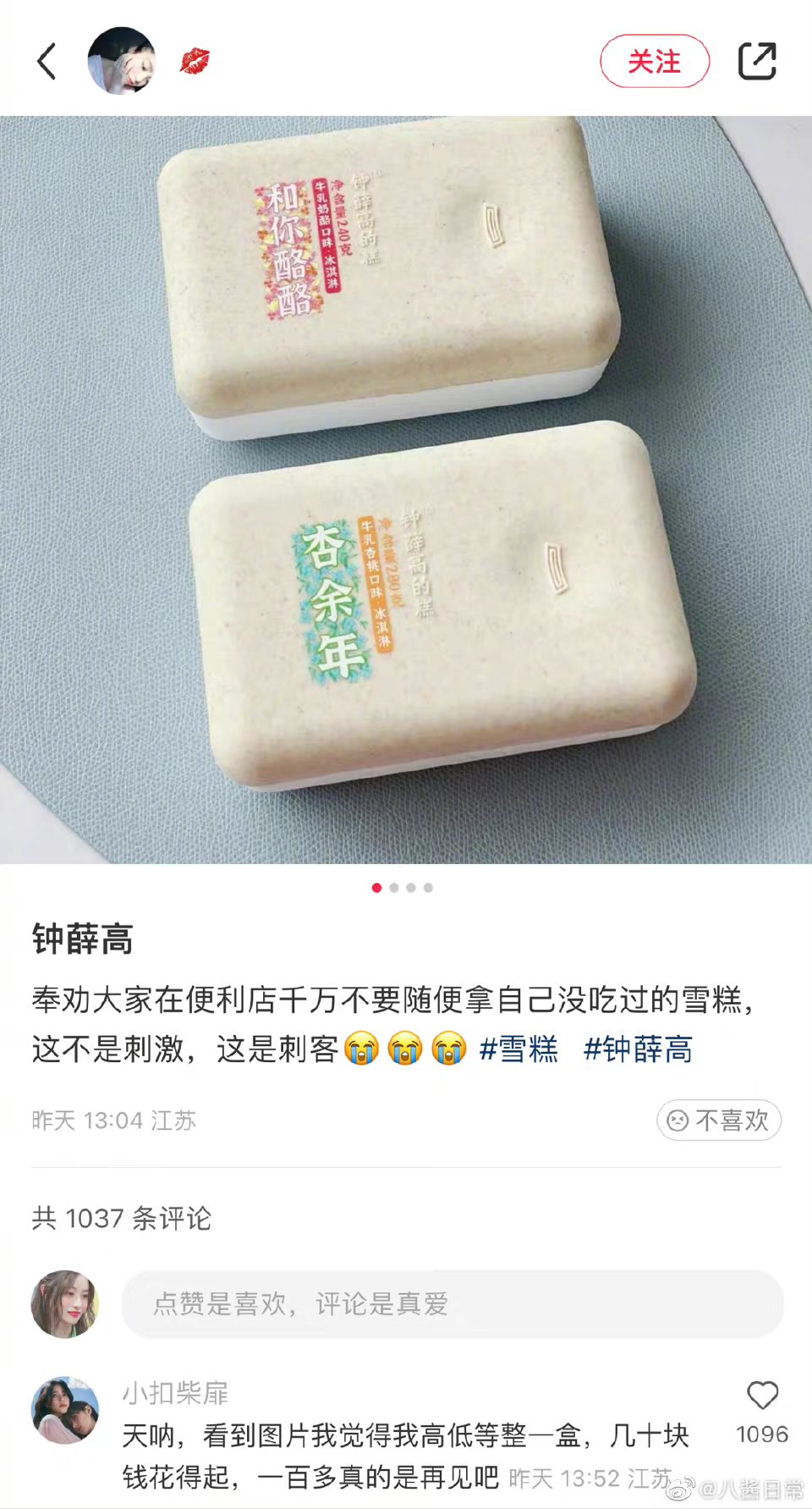Open commenter name 小扣柴扉
The image size is (812, 1509).
175,1392
